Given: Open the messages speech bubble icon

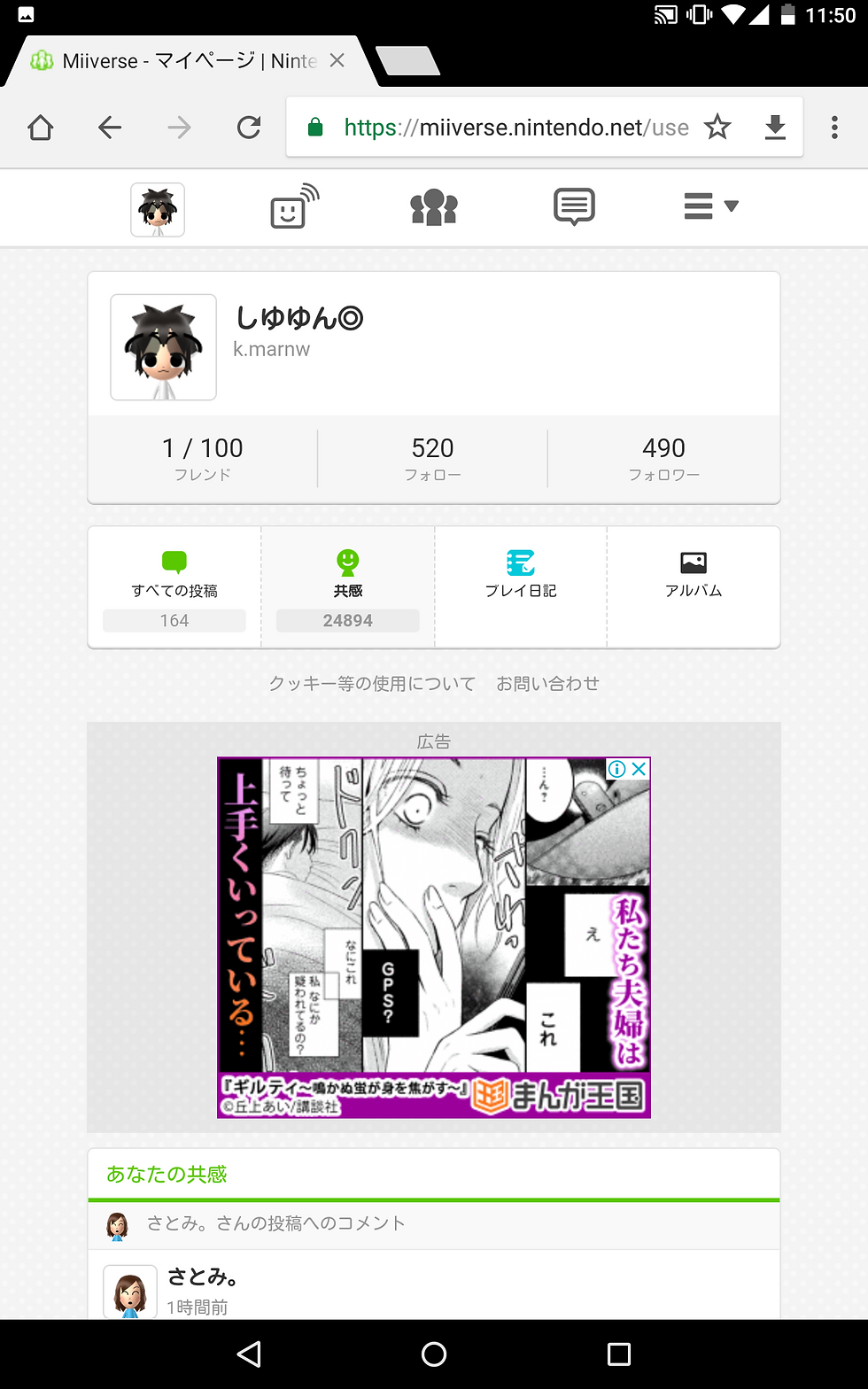Looking at the screenshot, I should coord(574,207).
